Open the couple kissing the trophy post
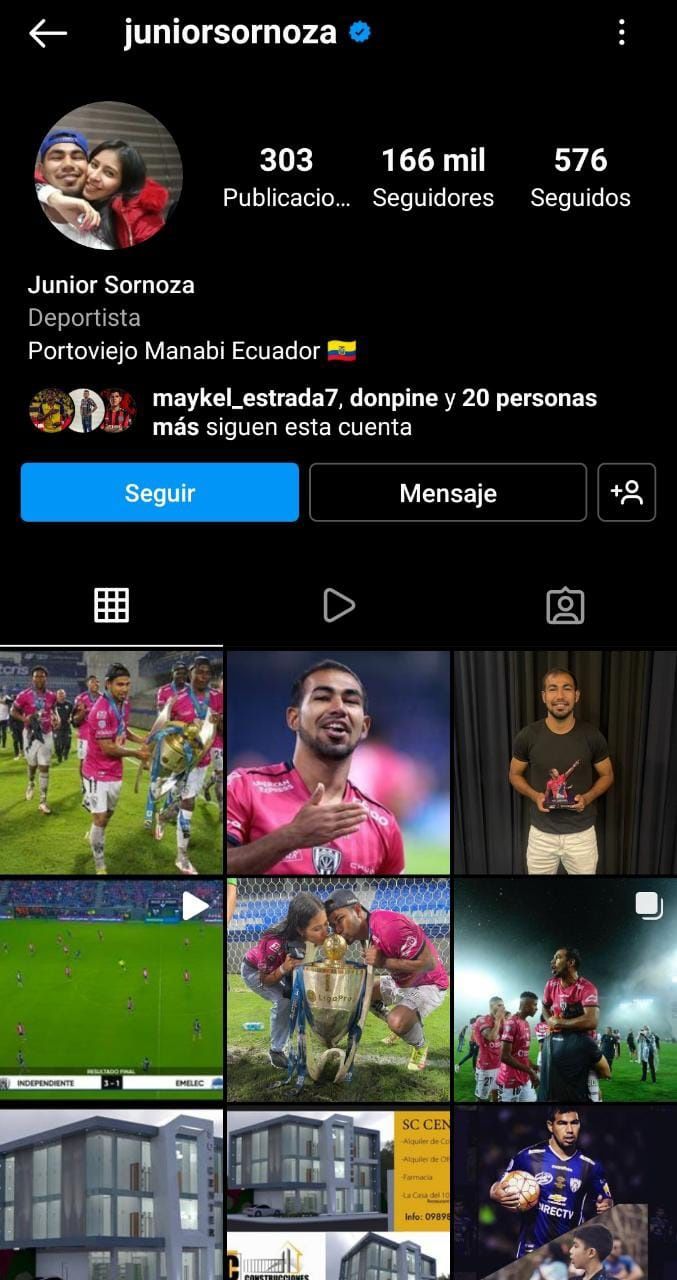The width and height of the screenshot is (677, 1280). pos(338,989)
